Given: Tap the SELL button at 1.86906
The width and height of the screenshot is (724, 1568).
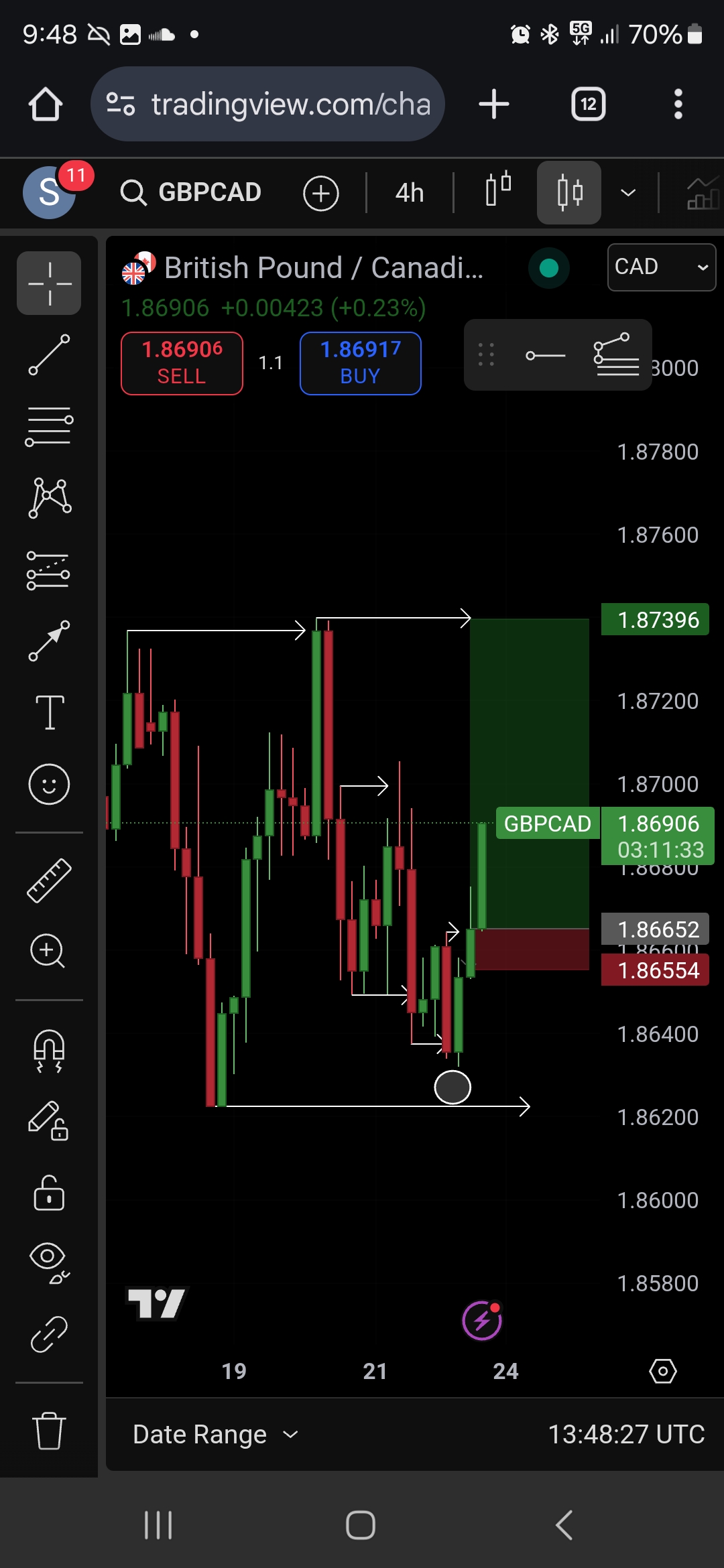Looking at the screenshot, I should click(182, 363).
